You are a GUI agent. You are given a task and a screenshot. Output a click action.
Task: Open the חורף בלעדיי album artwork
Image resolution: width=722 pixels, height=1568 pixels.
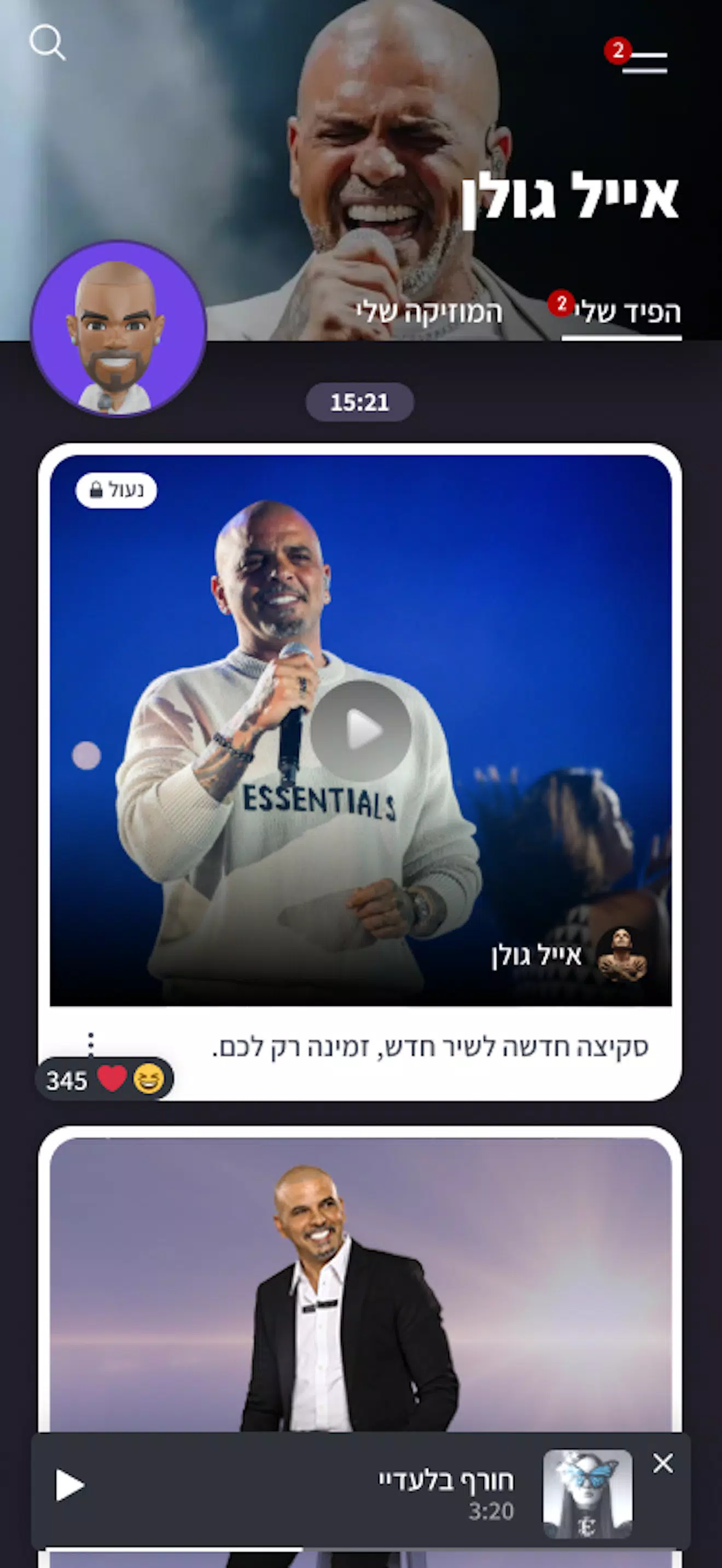click(587, 1494)
